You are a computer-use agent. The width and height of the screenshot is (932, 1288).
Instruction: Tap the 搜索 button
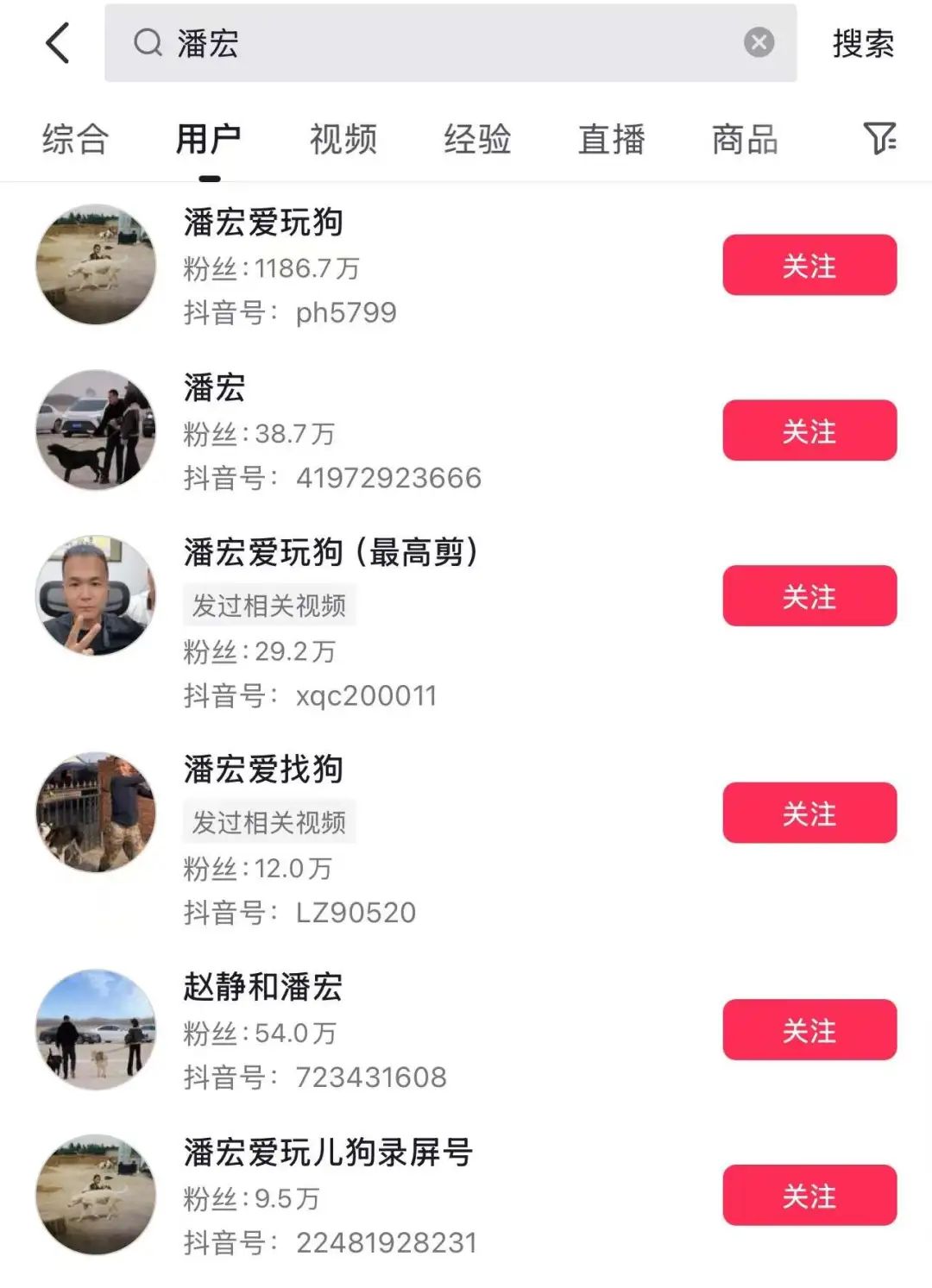863,43
